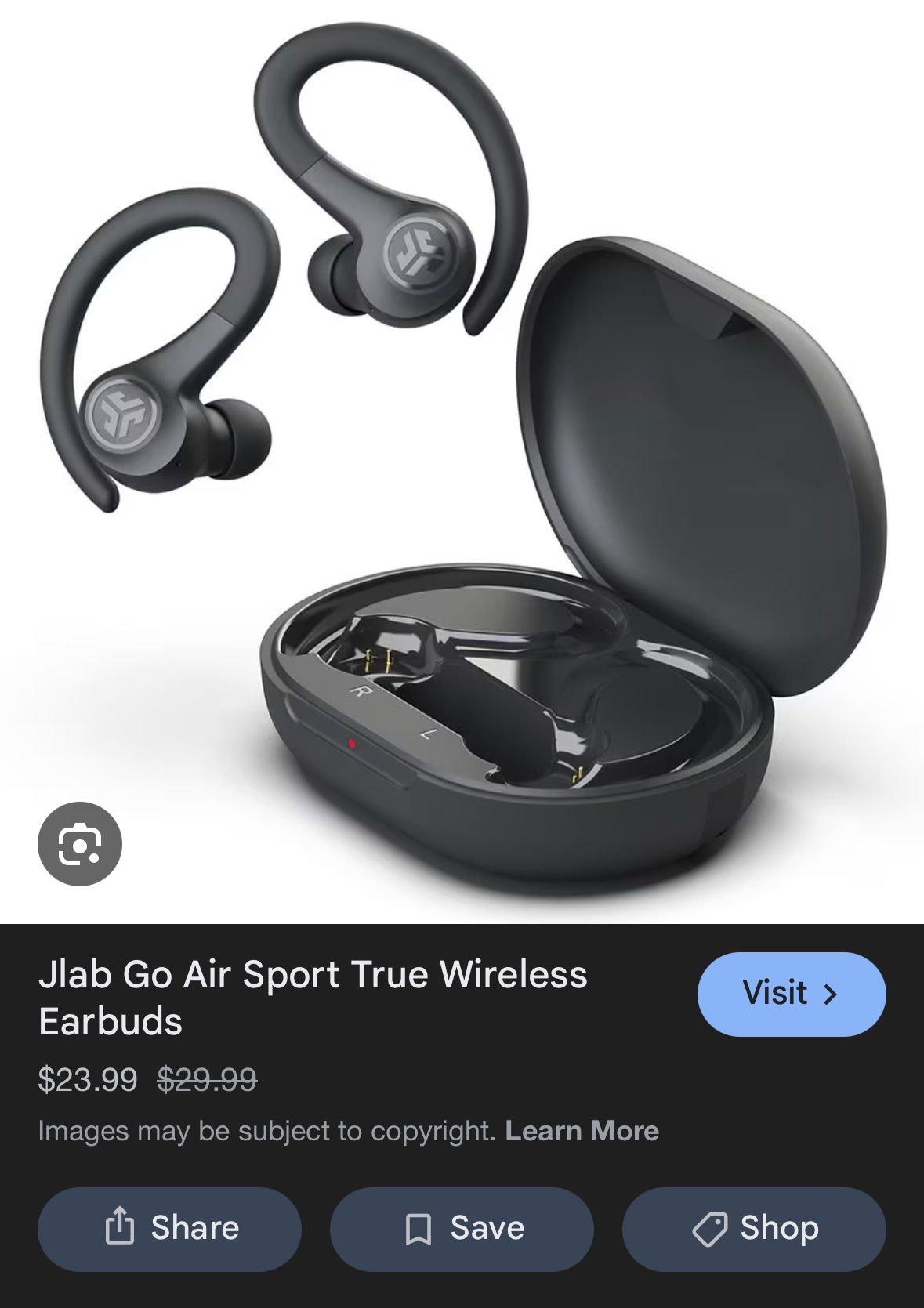Click the Save button
The height and width of the screenshot is (1308, 924).
pos(462,1228)
